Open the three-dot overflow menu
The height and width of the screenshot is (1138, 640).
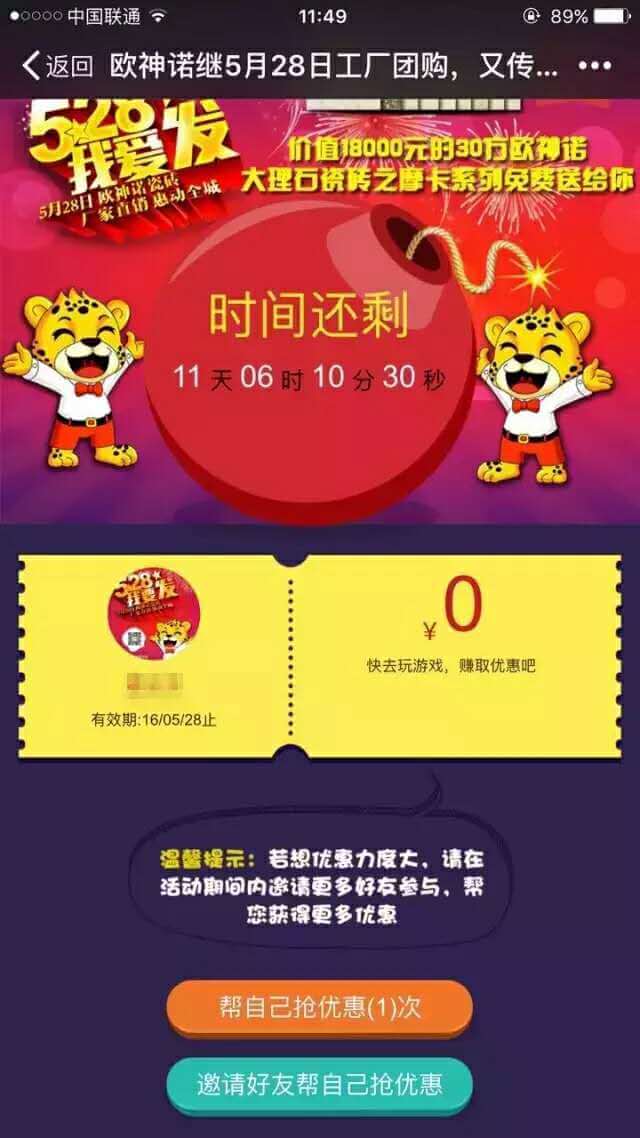tap(594, 66)
